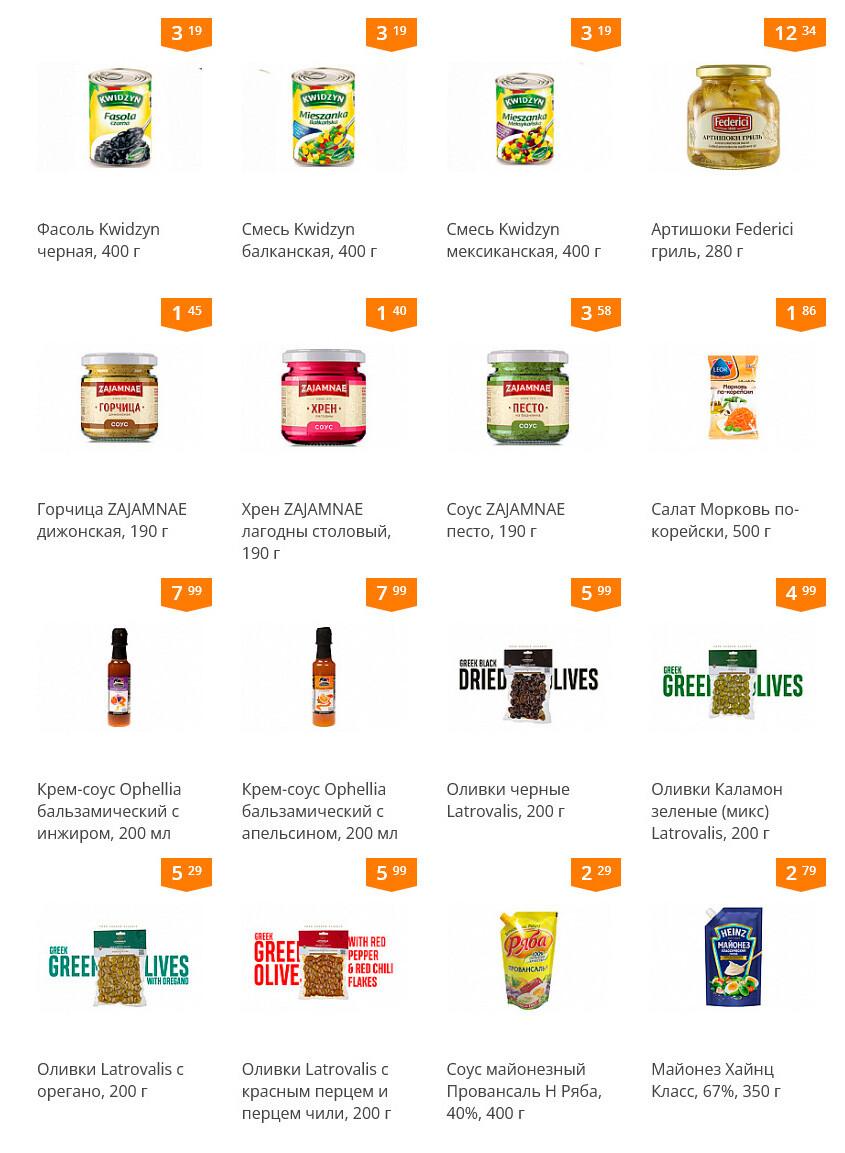Open Крем-соус Ophellia с апельсином

[324, 677]
